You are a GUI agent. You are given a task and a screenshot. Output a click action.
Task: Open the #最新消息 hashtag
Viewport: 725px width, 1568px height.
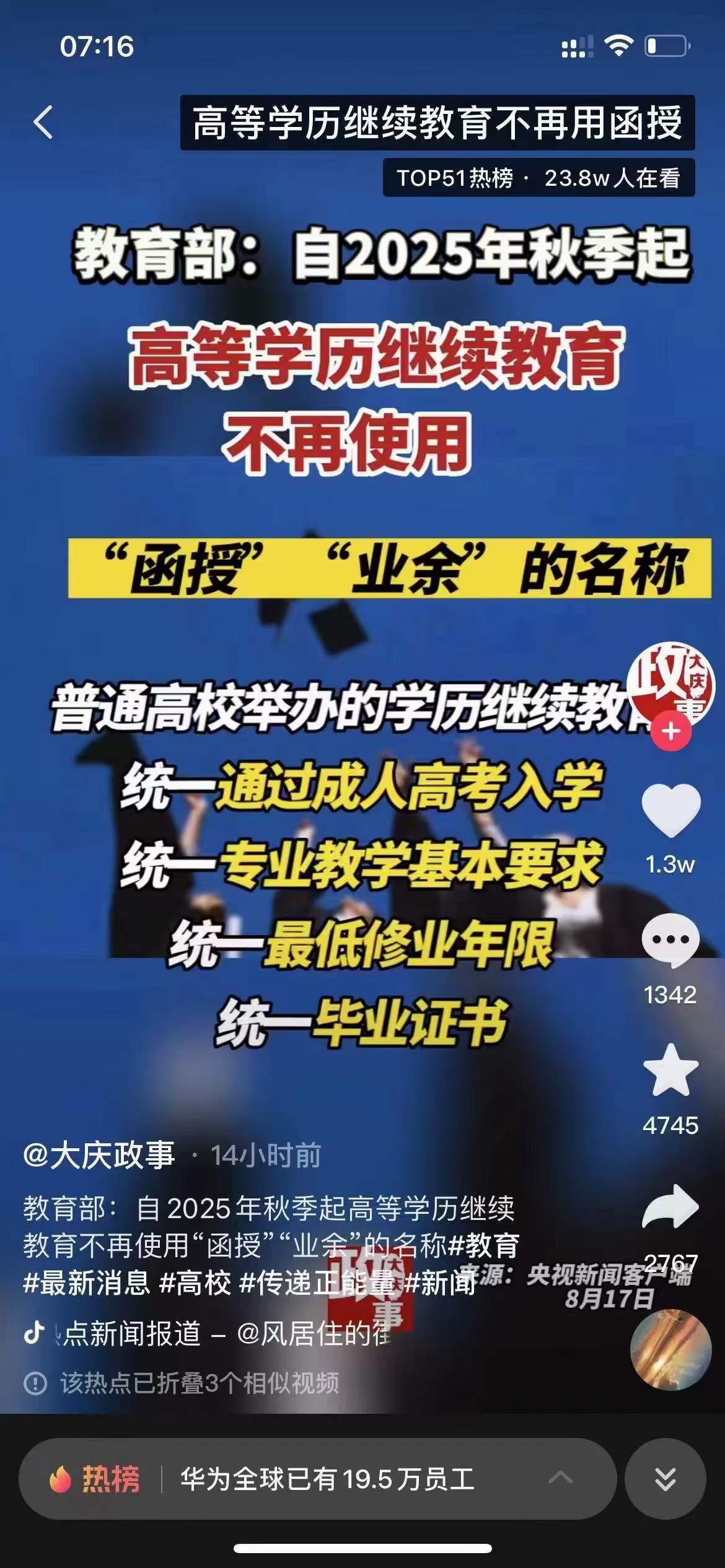coord(87,1282)
